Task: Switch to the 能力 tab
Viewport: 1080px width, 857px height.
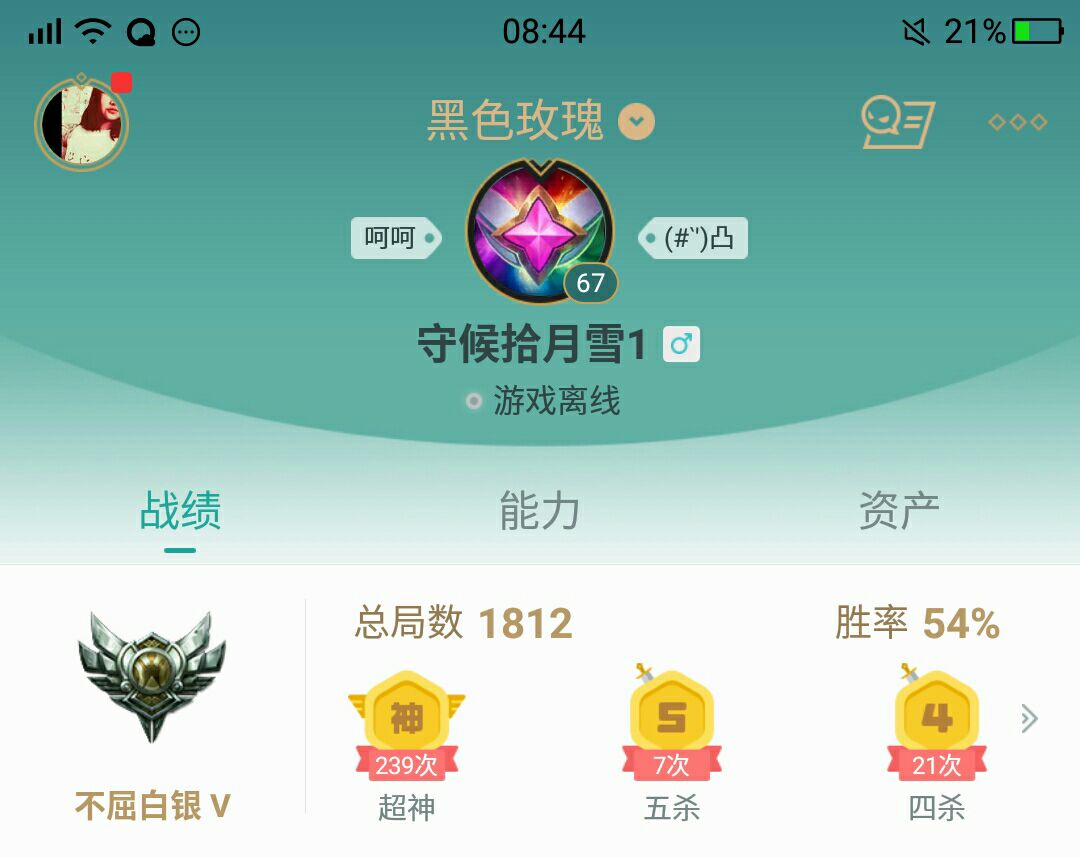Action: pyautogui.click(x=540, y=511)
